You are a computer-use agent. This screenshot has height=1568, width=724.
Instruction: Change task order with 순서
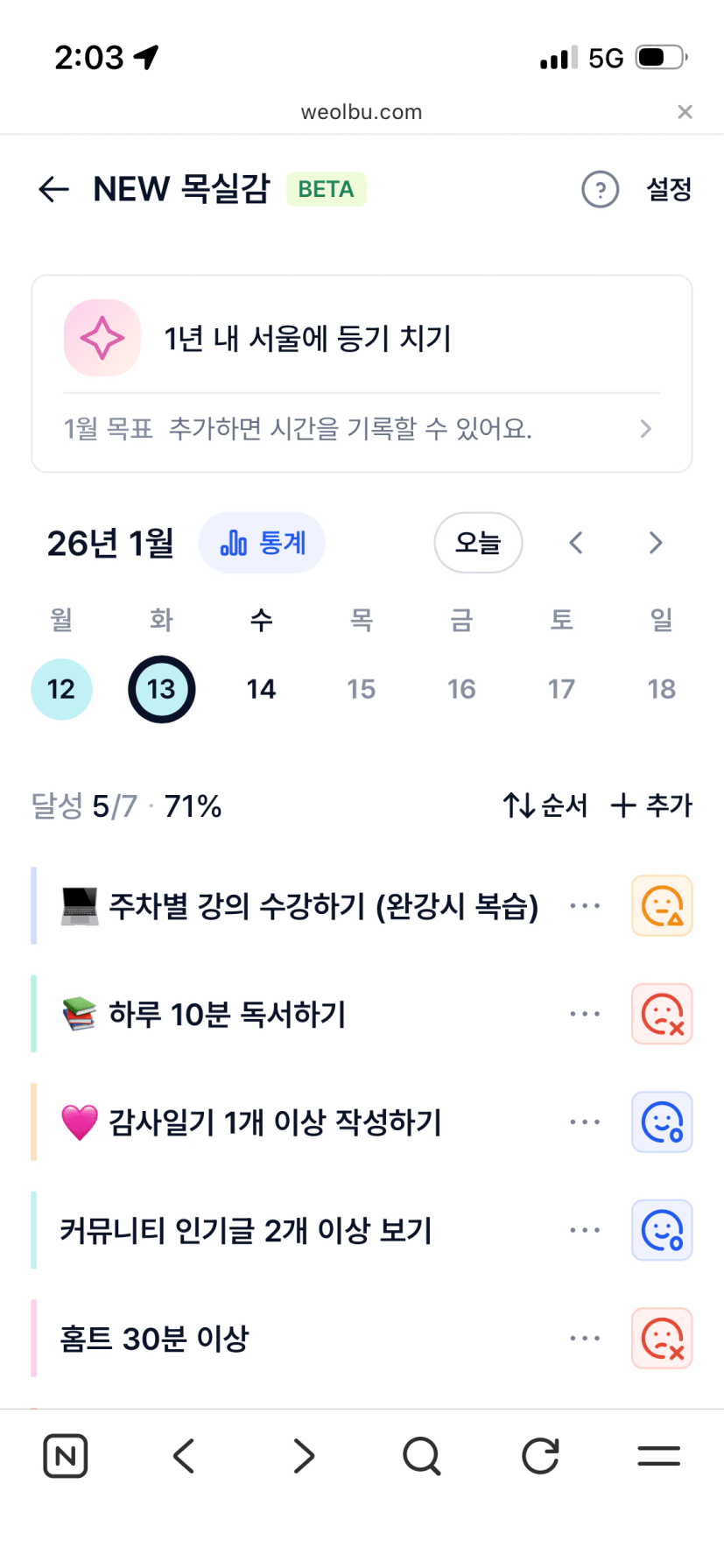coord(545,805)
